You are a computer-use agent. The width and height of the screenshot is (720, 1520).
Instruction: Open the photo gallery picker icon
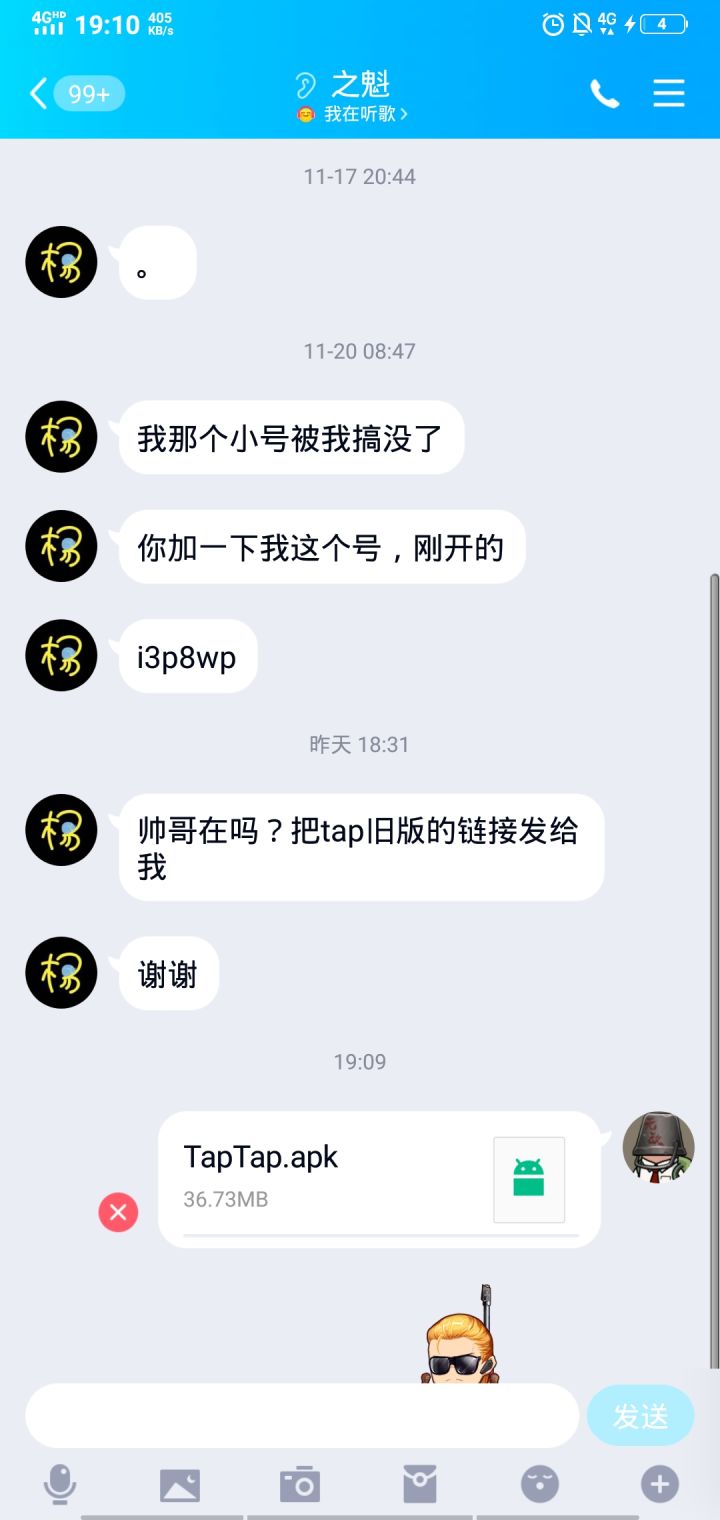click(x=180, y=1483)
